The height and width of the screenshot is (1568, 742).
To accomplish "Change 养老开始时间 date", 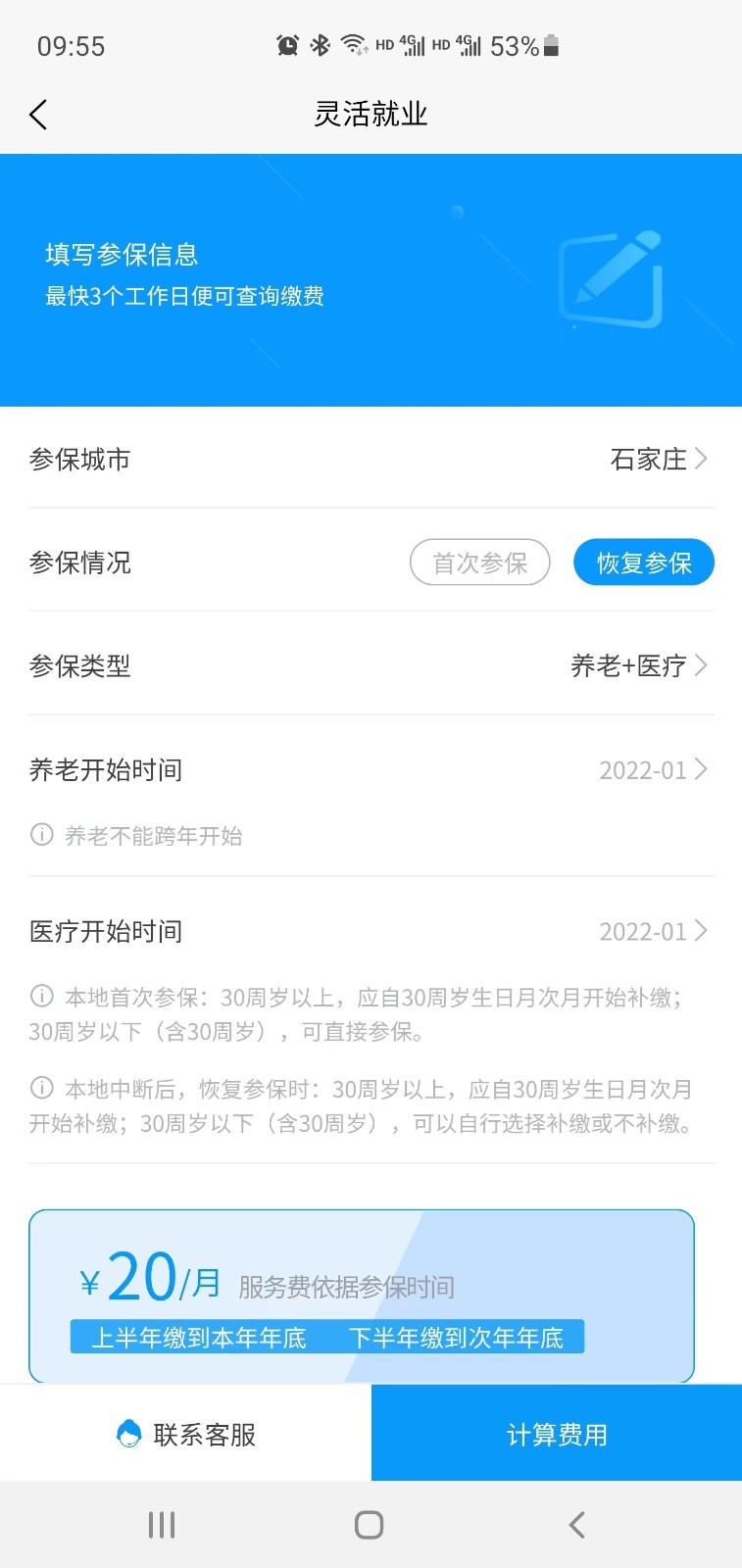I will click(x=652, y=770).
